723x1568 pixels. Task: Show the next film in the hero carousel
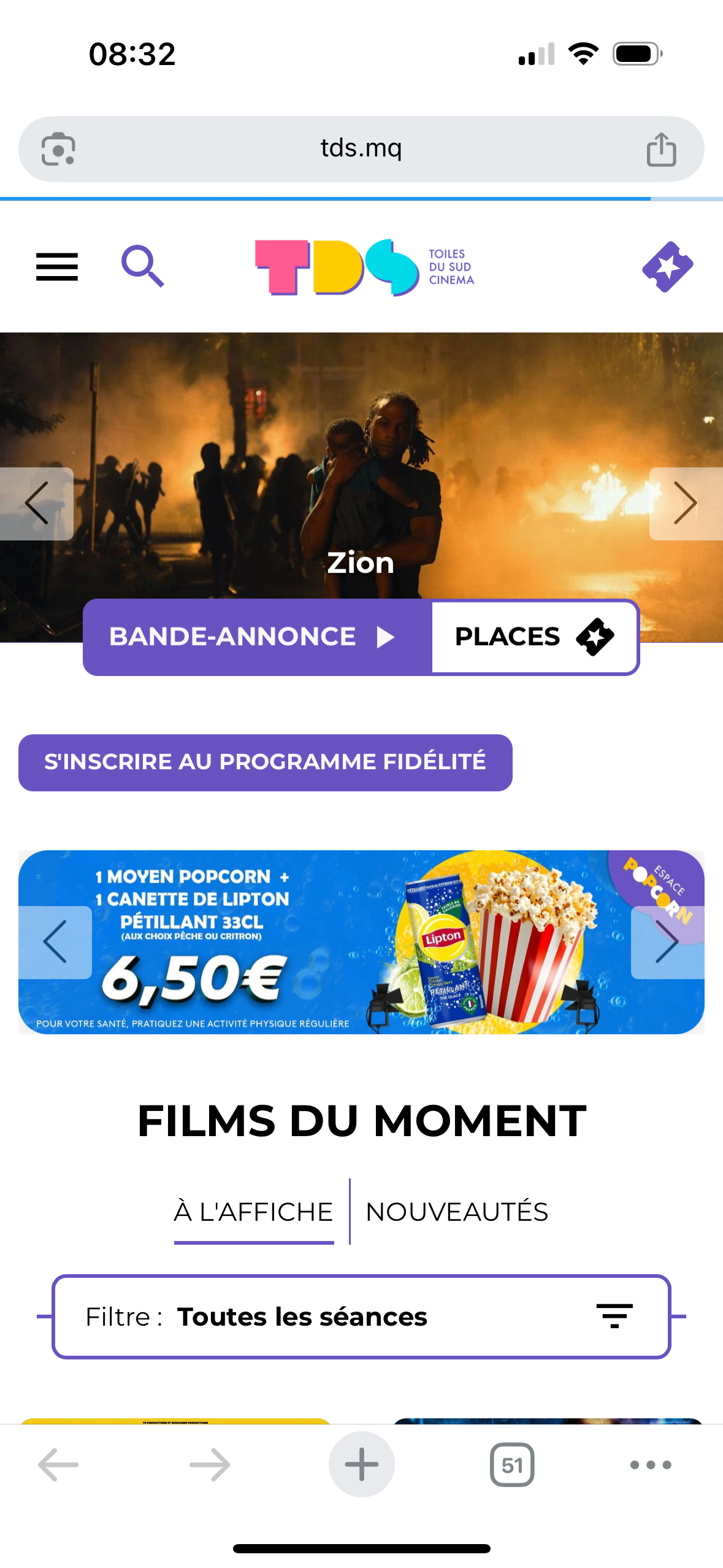[686, 504]
